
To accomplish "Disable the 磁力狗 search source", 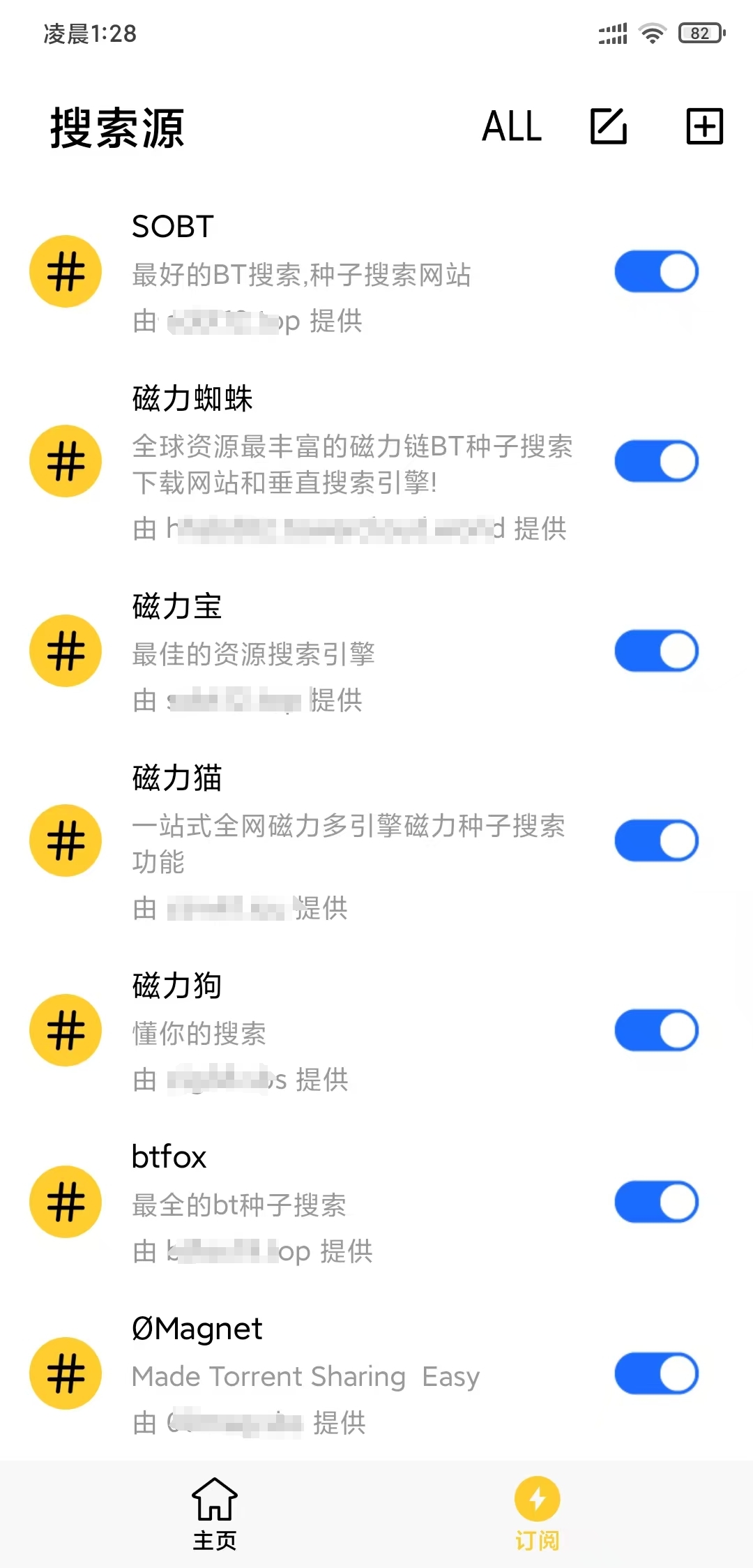I will click(656, 1030).
